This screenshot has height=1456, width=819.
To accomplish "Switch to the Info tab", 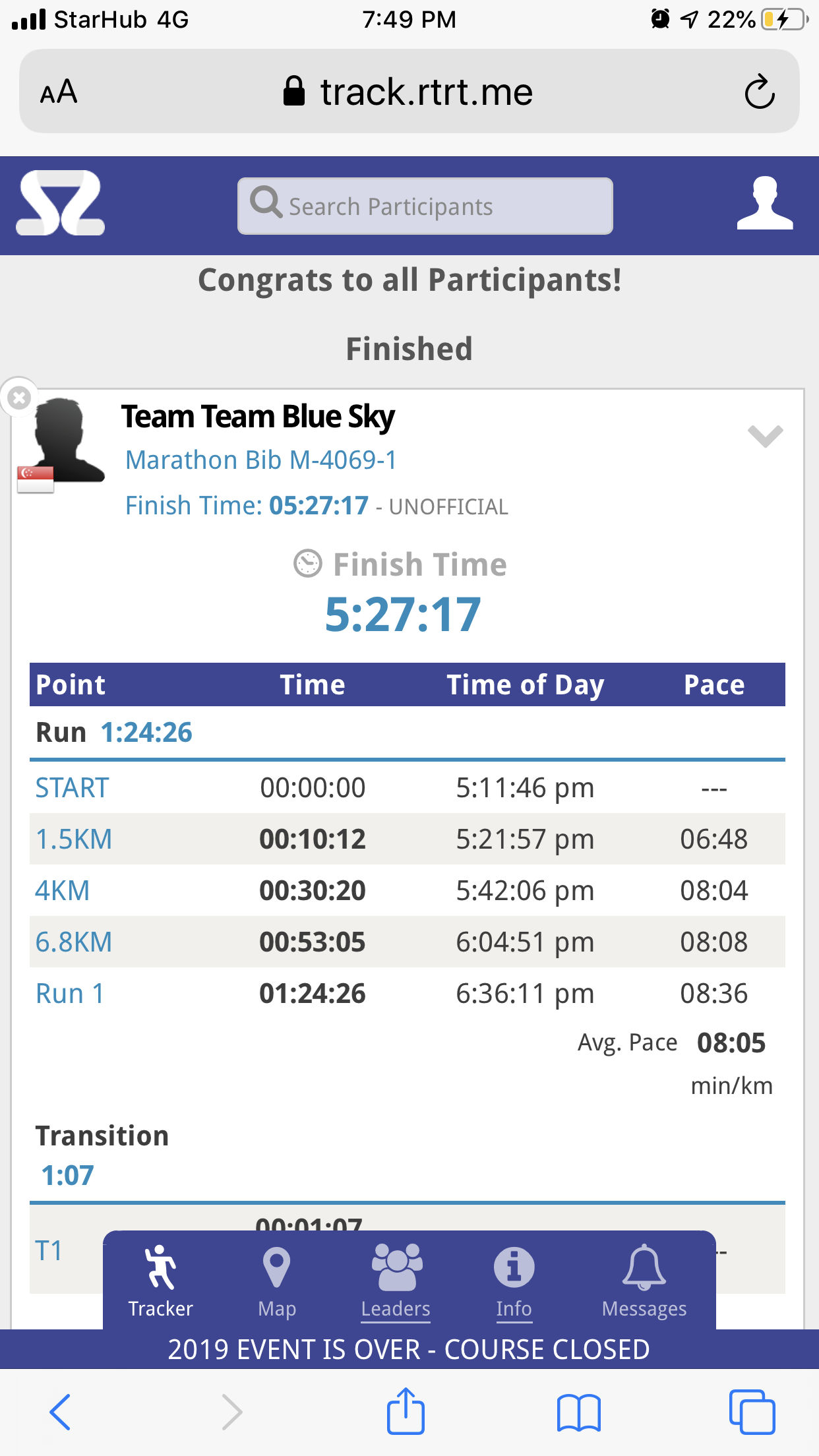I will point(514,1281).
